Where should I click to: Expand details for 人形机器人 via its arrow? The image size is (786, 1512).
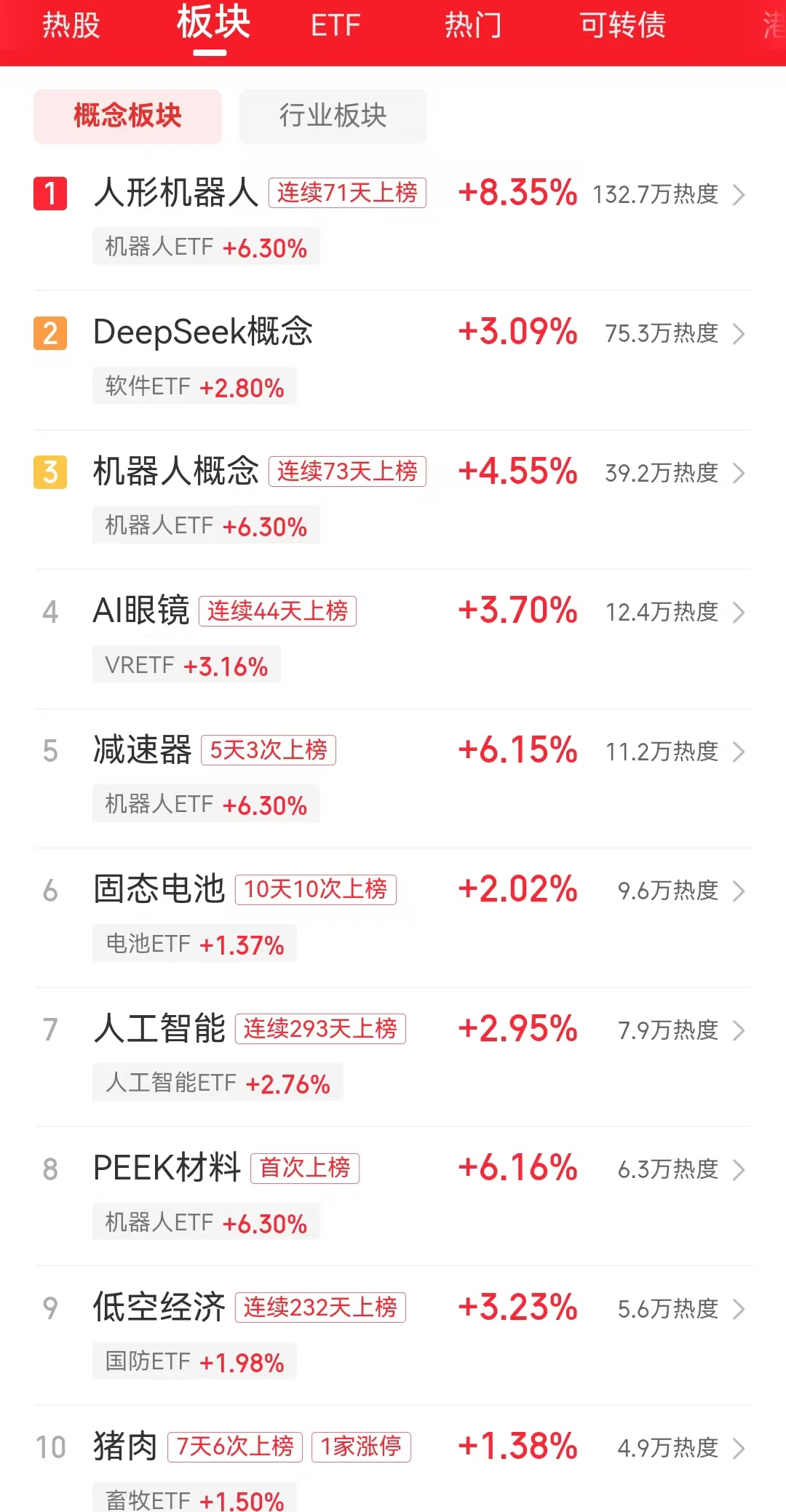(742, 195)
